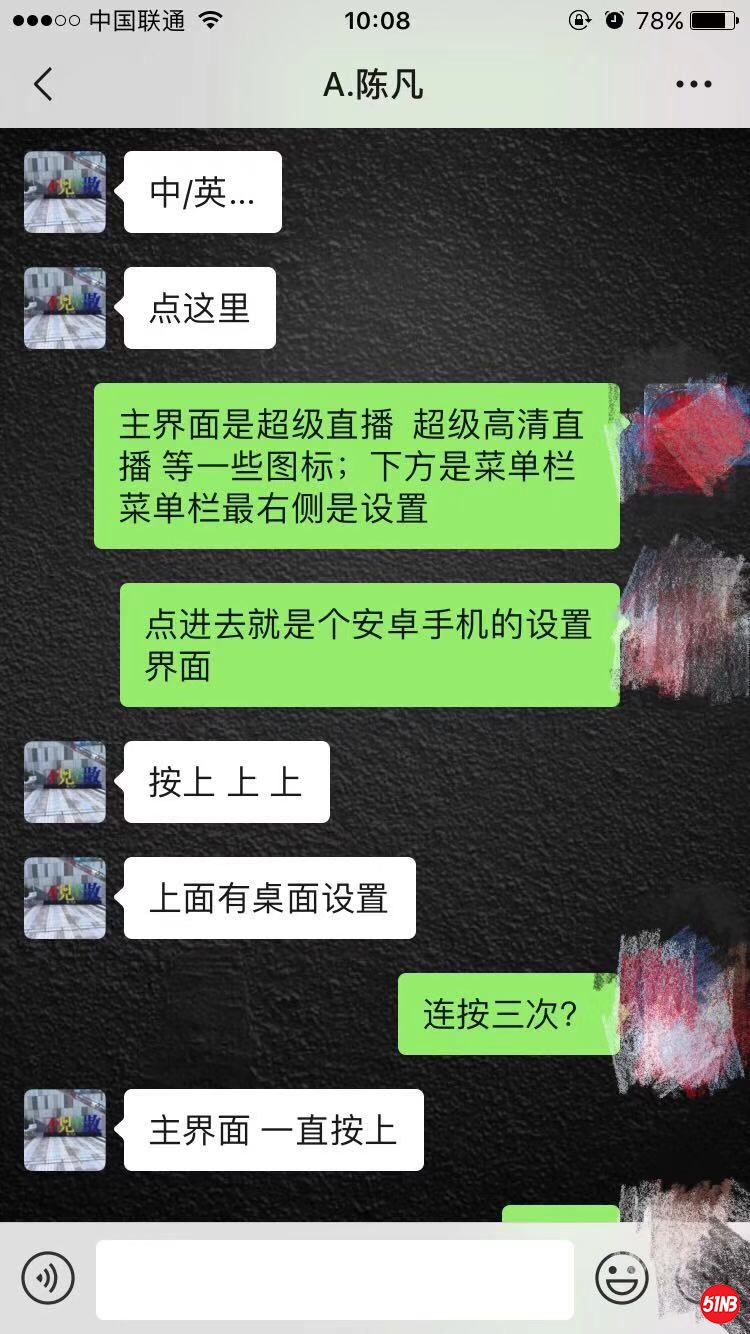Open the emoji picker

click(x=622, y=1277)
